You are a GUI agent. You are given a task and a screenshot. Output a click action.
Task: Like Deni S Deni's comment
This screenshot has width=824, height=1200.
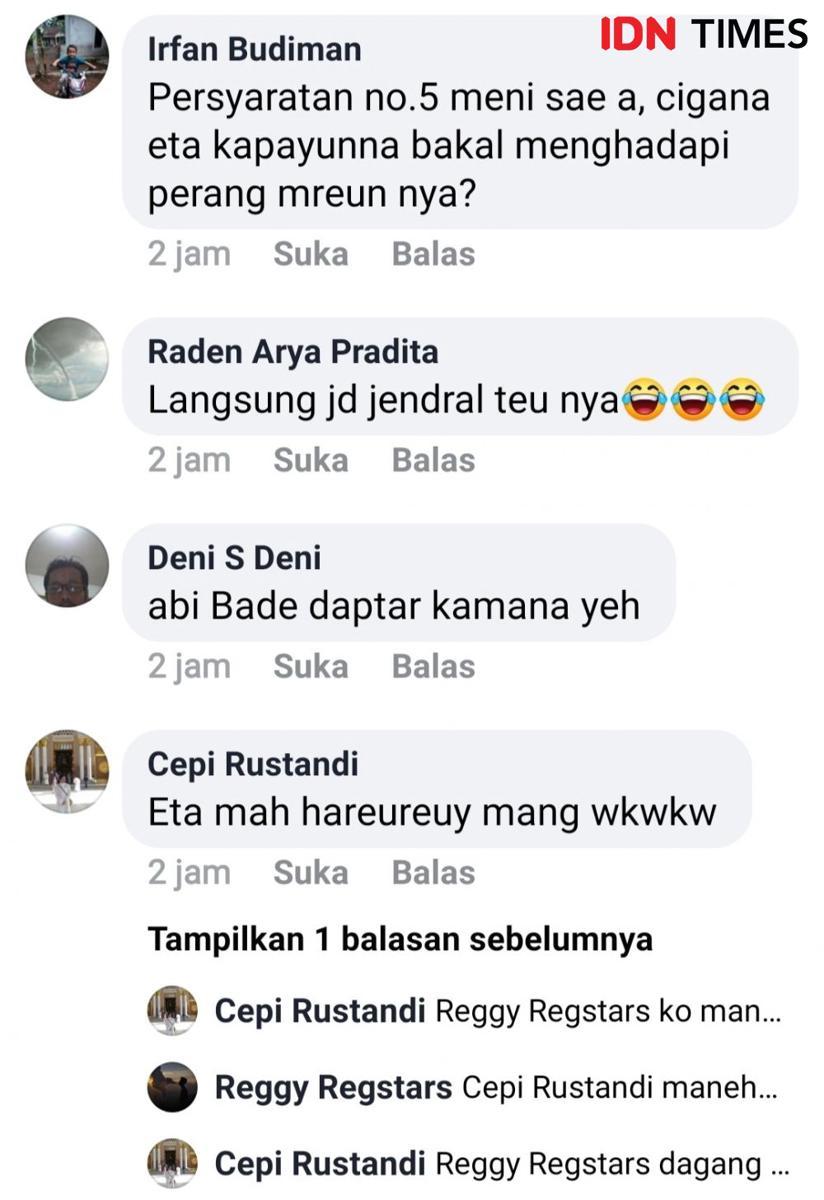pos(311,666)
